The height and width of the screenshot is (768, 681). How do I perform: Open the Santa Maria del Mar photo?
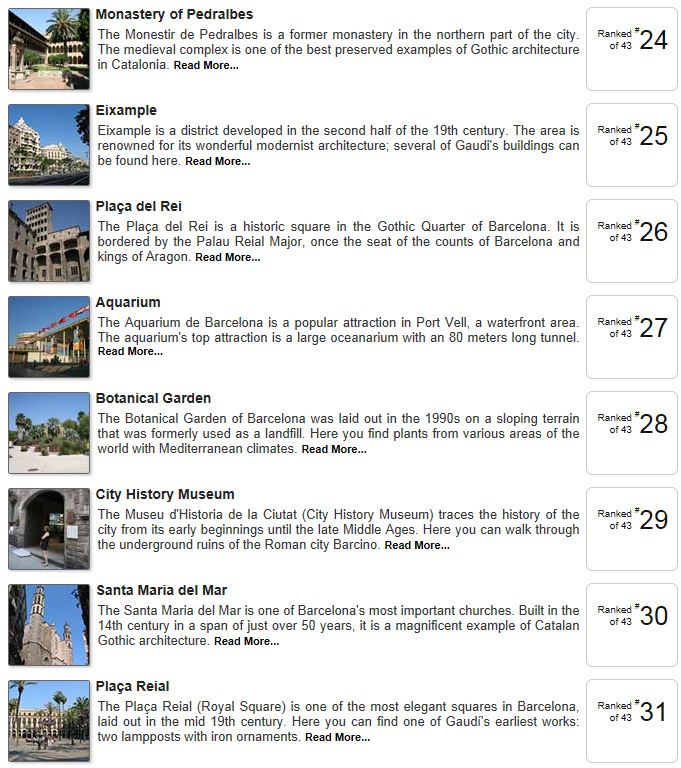[x=49, y=625]
